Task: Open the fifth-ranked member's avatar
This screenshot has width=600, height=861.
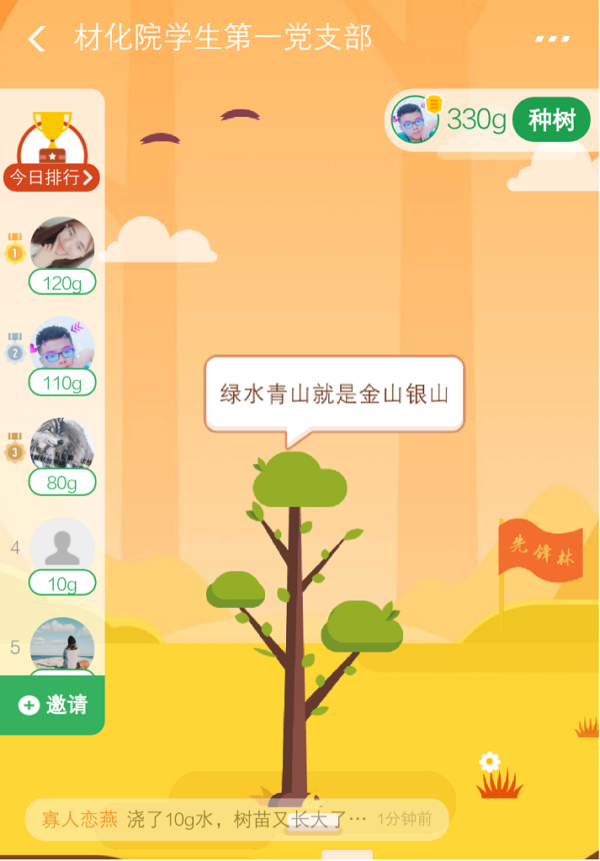Action: [62, 644]
